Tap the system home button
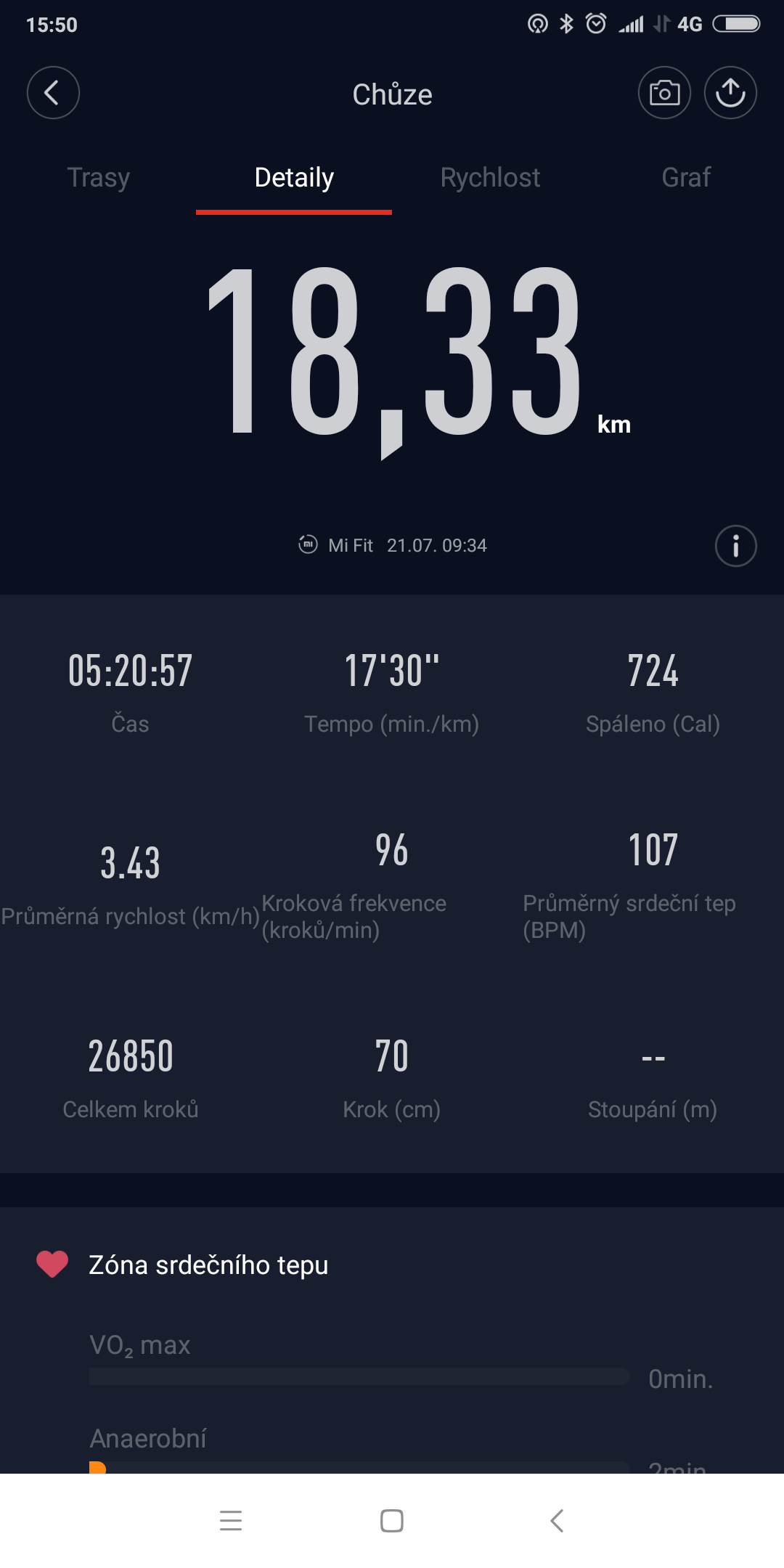 [392, 1521]
